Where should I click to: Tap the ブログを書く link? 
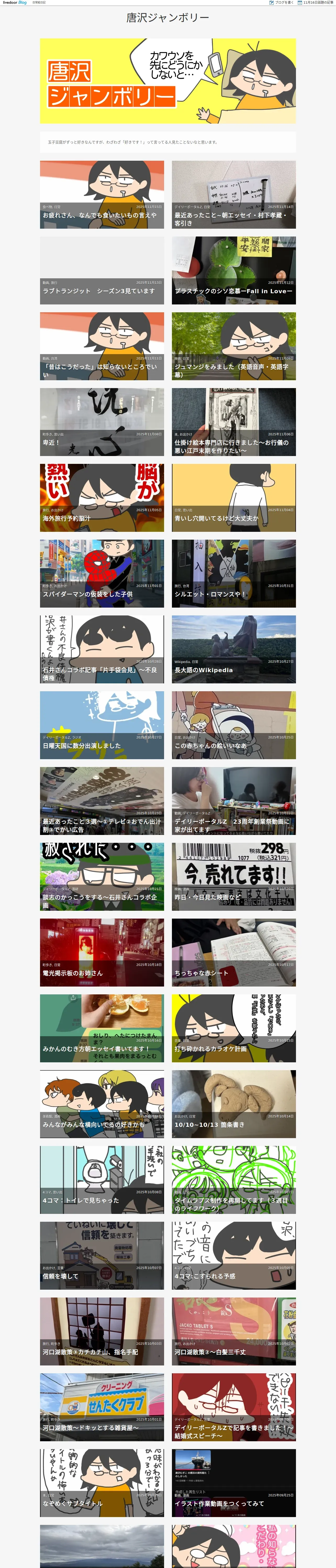coord(283,2)
